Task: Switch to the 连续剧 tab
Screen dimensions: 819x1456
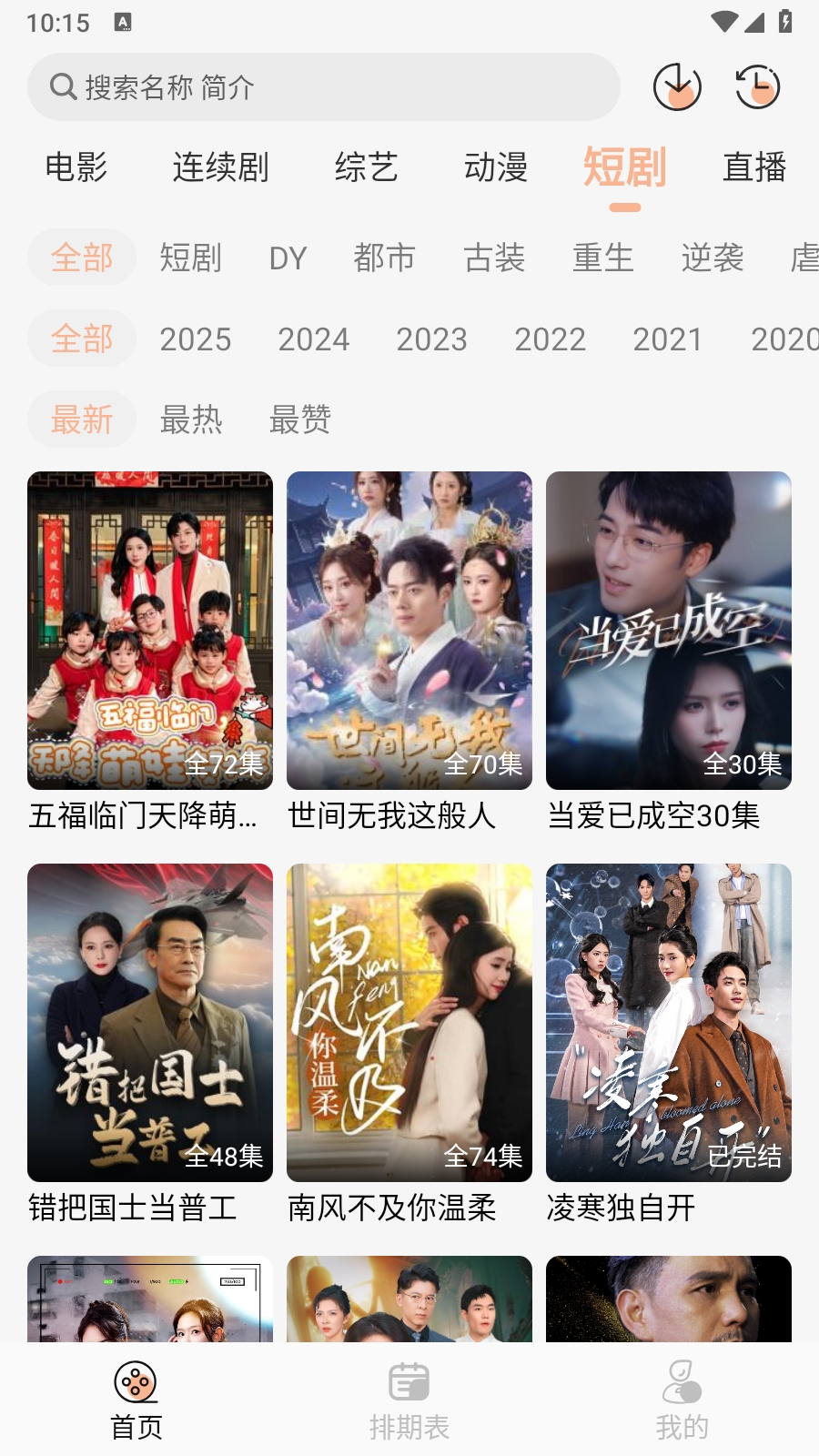Action: [x=220, y=167]
